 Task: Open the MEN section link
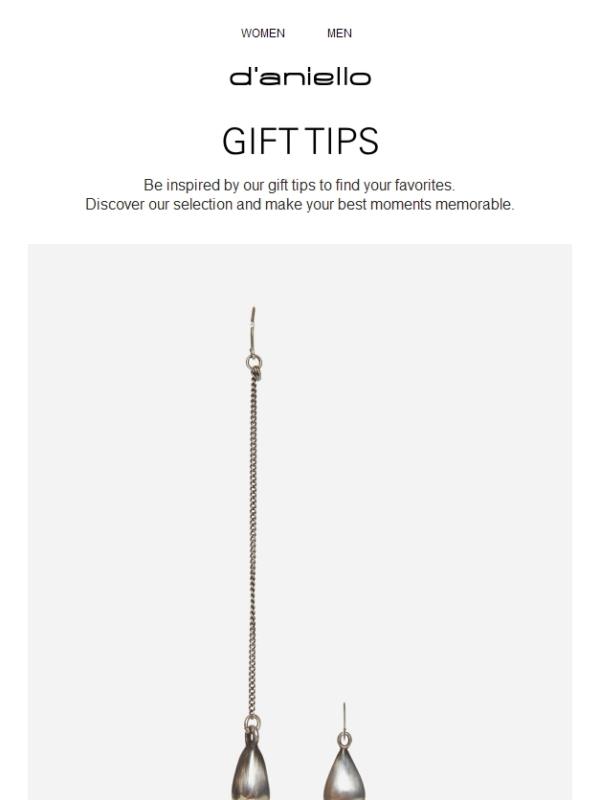[x=339, y=33]
